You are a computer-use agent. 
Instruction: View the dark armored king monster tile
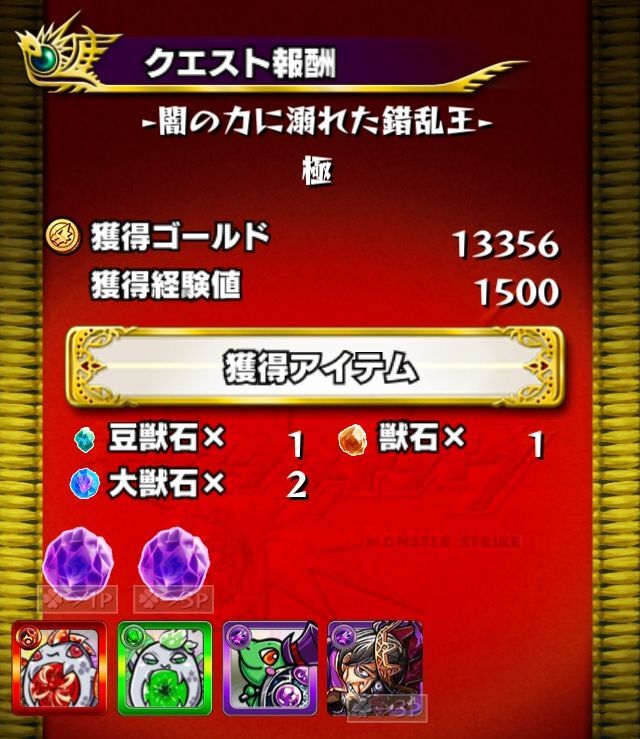[x=374, y=665]
